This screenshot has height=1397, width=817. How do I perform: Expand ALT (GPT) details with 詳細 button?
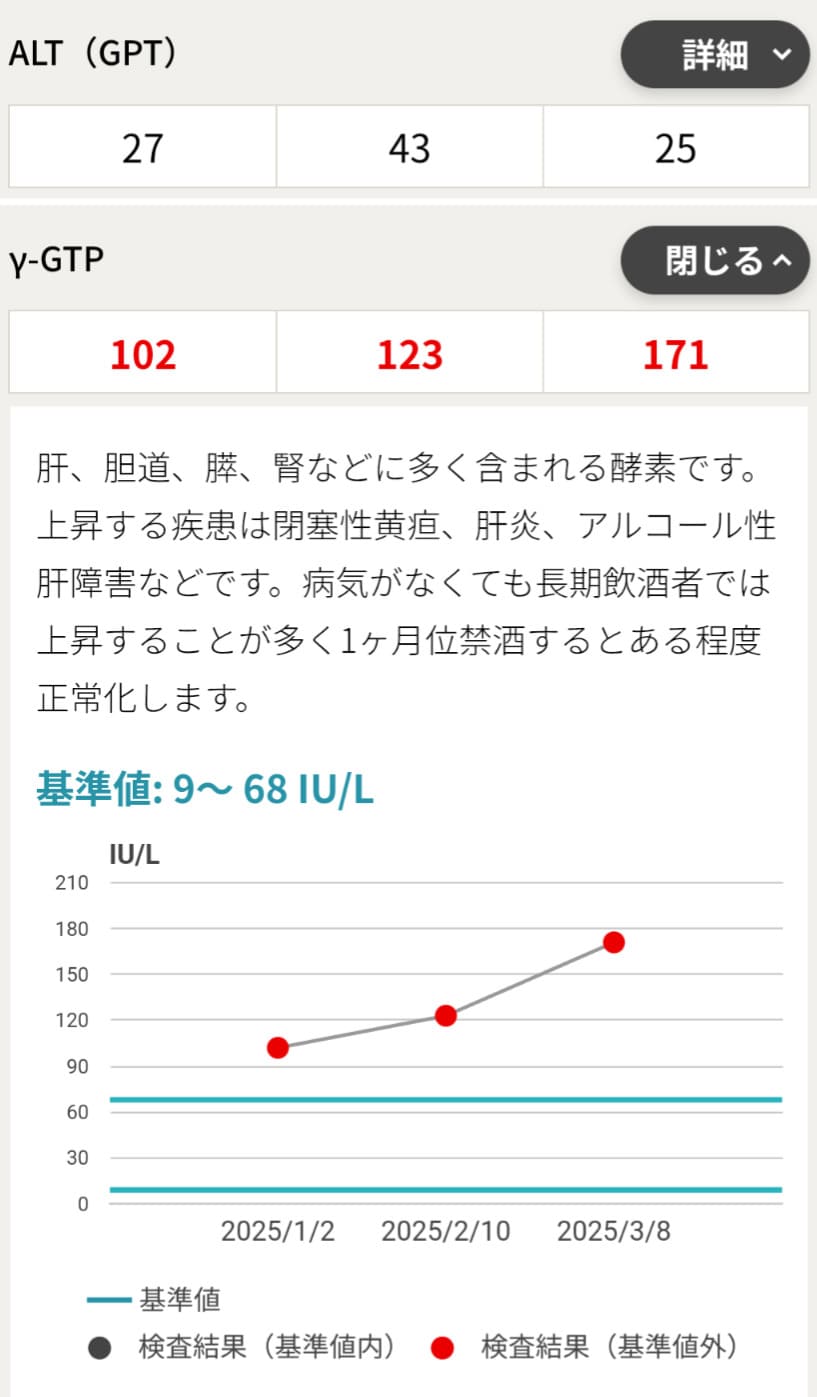pos(714,55)
